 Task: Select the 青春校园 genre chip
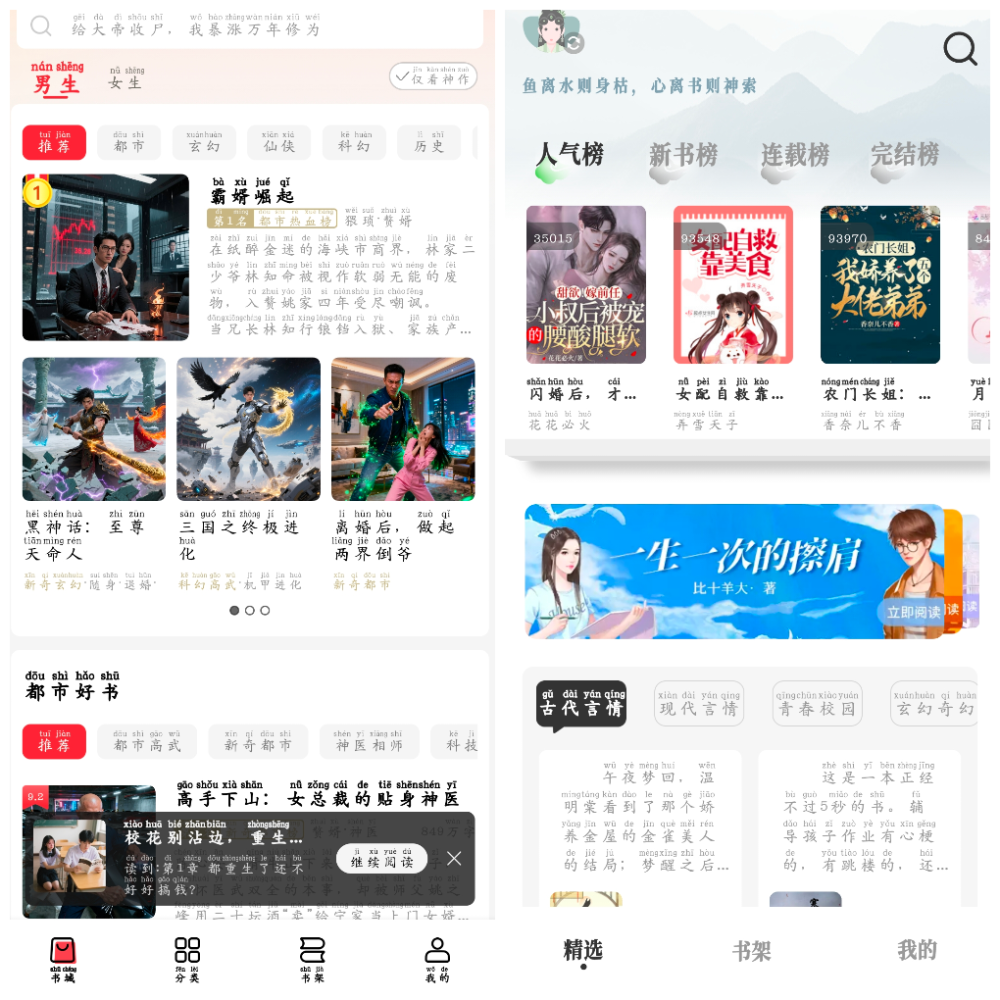pos(817,705)
